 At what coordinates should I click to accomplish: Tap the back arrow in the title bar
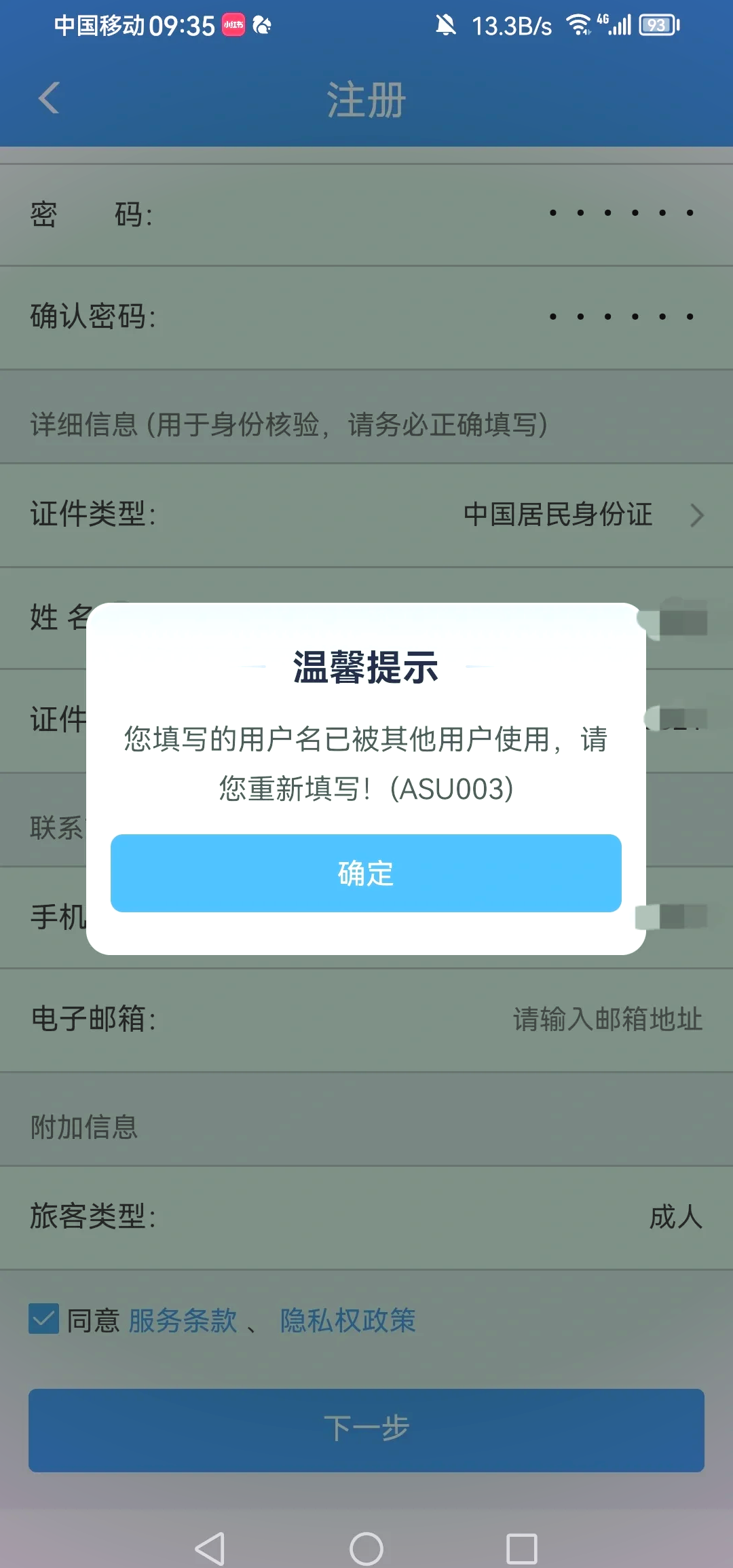point(46,99)
